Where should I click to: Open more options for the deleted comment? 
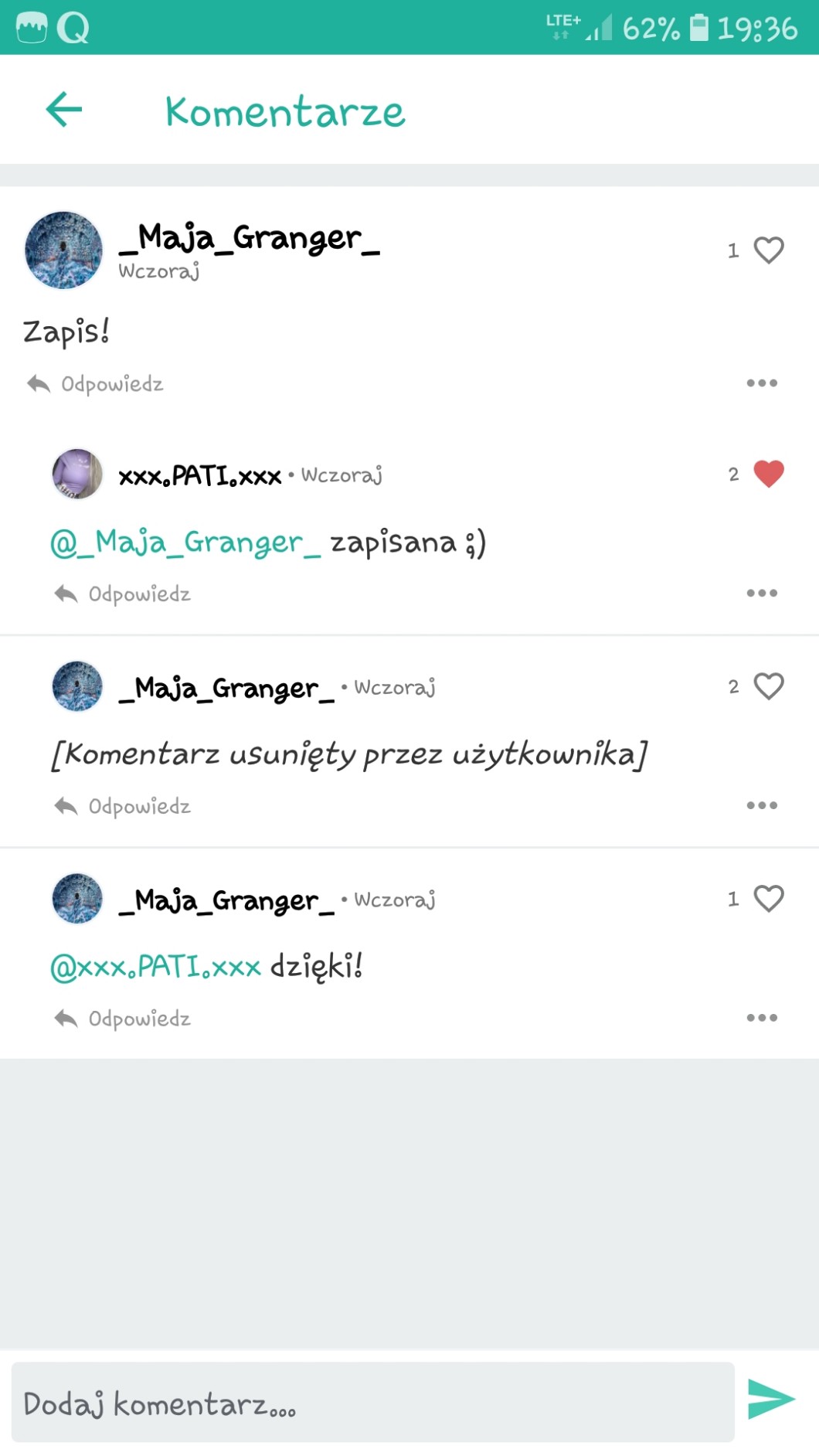pyautogui.click(x=761, y=805)
